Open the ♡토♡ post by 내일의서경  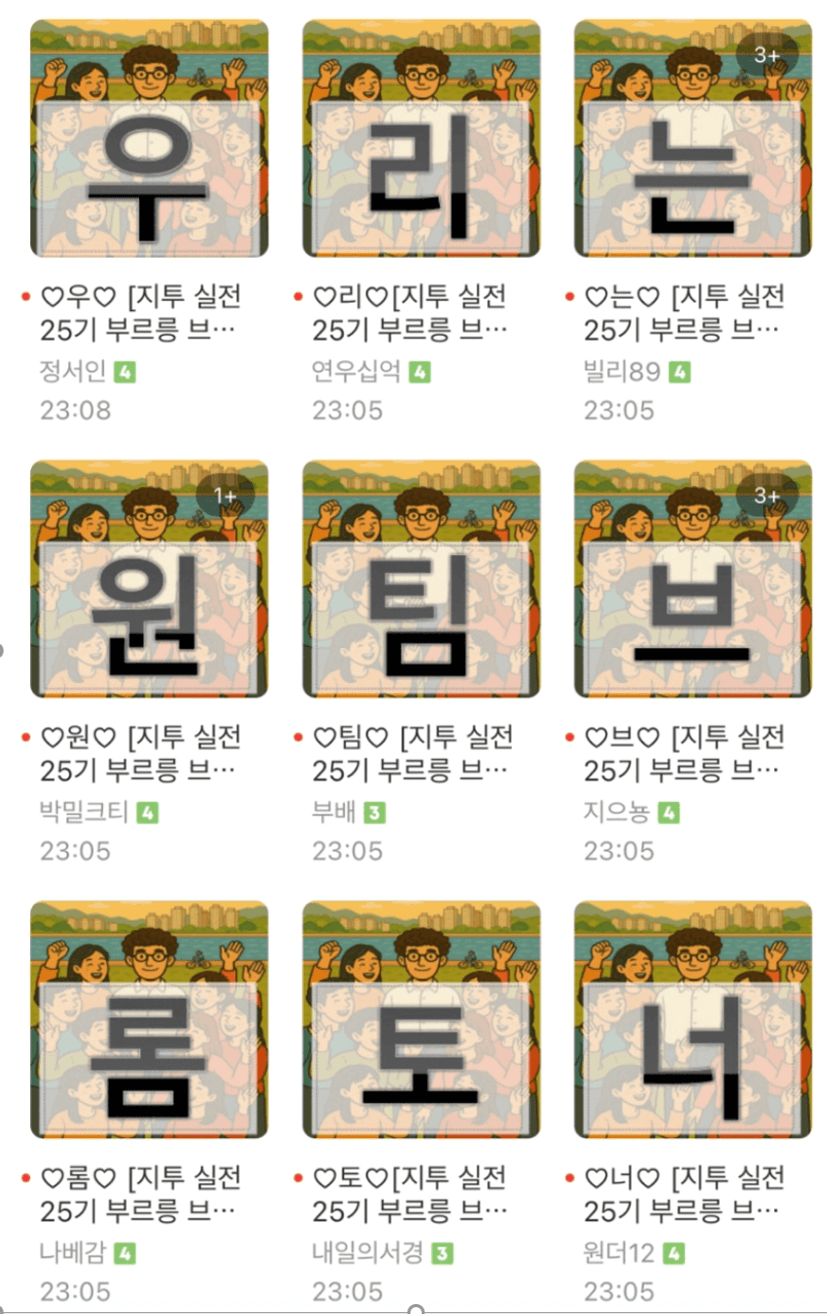click(421, 1020)
